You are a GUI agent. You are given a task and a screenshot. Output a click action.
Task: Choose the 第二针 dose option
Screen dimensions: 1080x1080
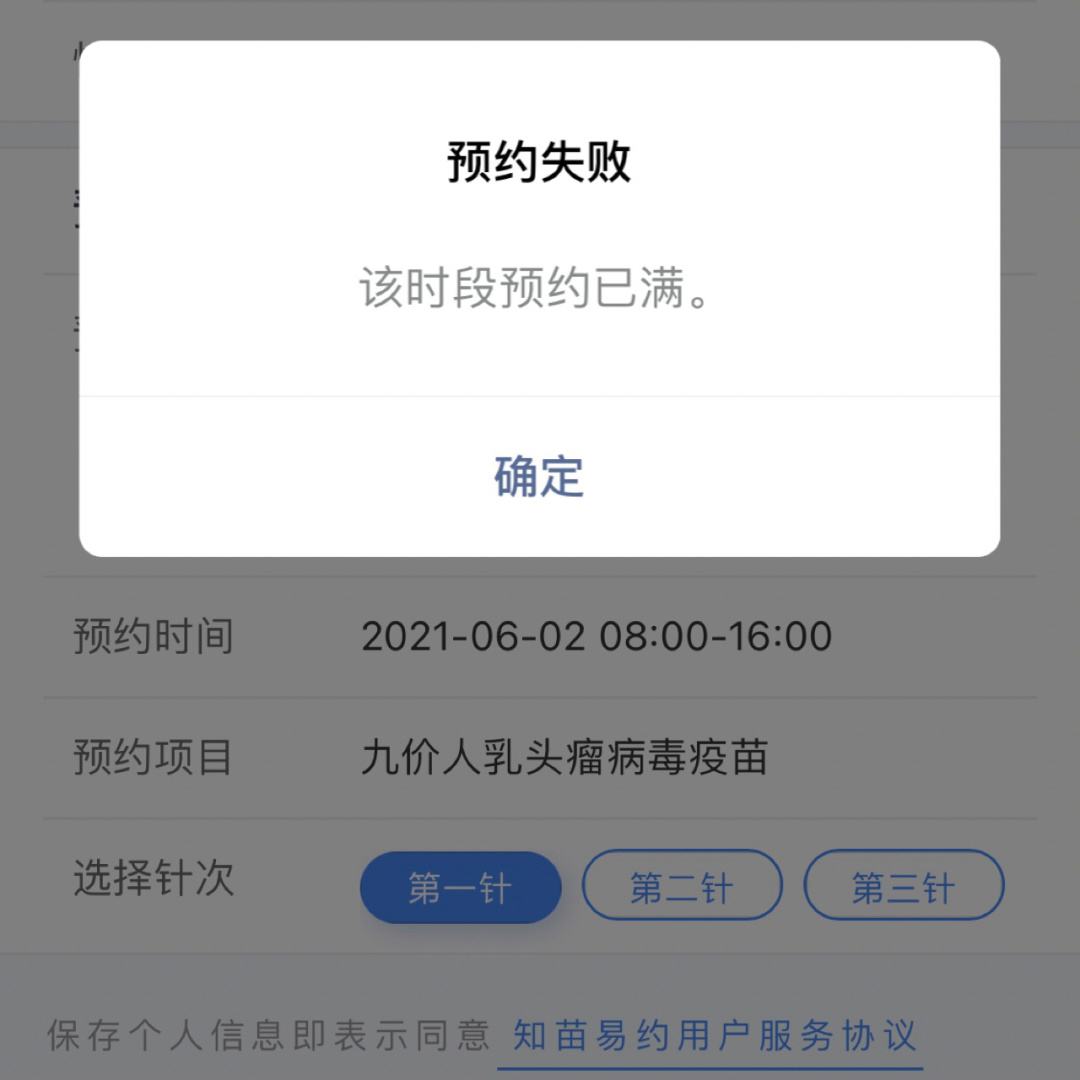[x=682, y=885]
